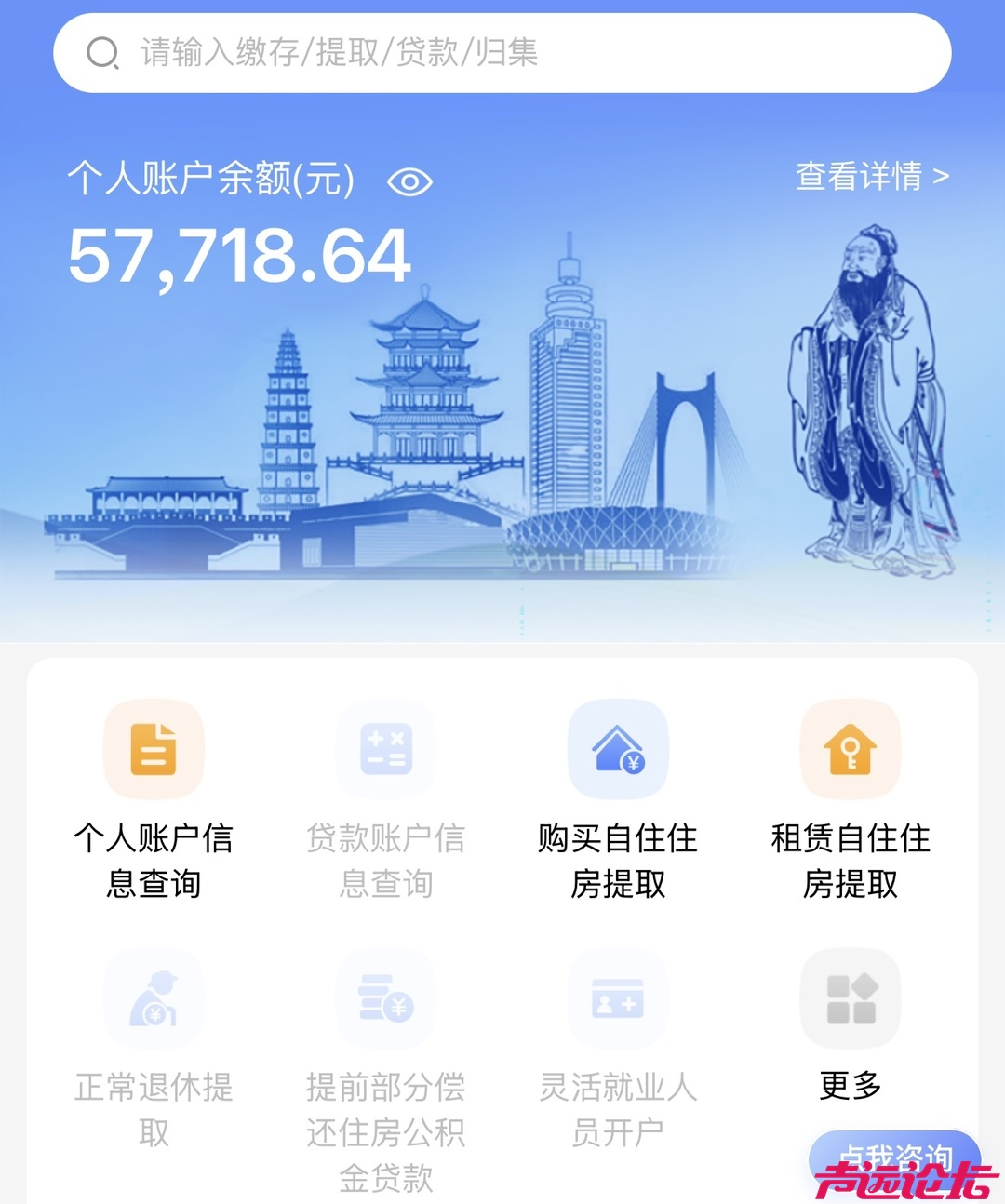Image resolution: width=1005 pixels, height=1204 pixels.
Task: Expand account details via the 查看详情 chevron
Action: click(x=943, y=177)
